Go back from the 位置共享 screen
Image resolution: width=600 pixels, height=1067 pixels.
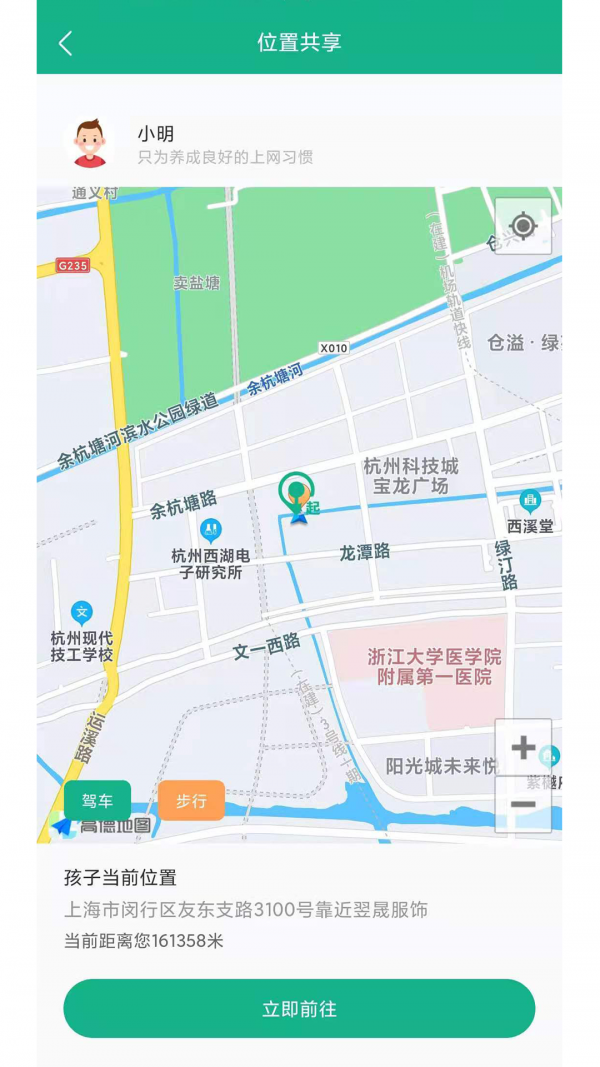pos(66,43)
